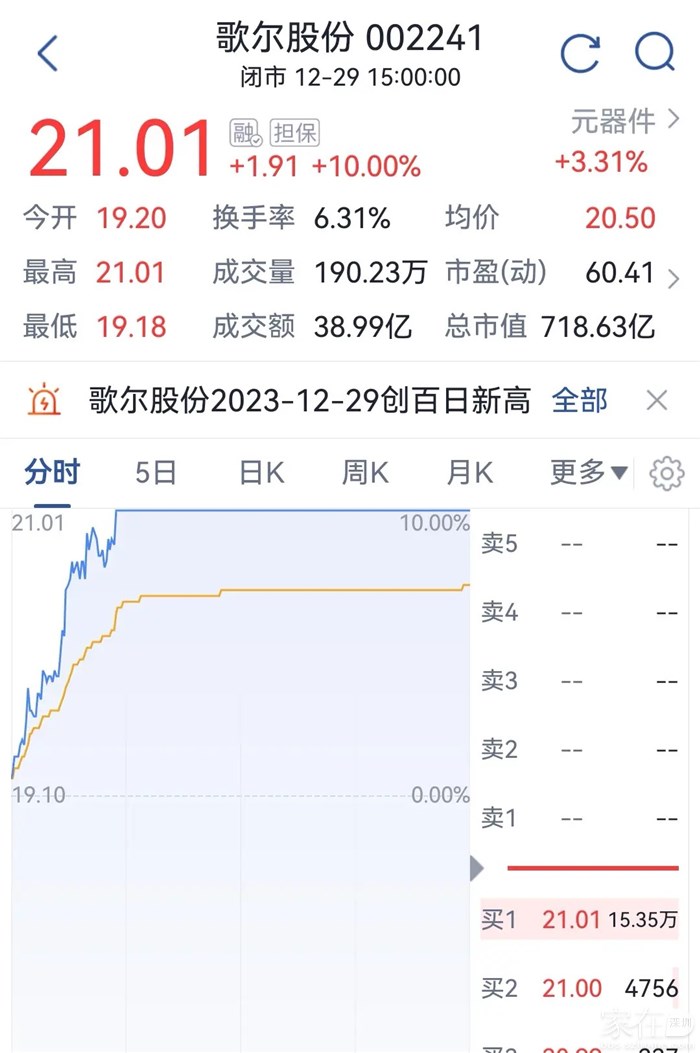The width and height of the screenshot is (700, 1053).
Task: Tap the 融 margin trading tag
Action: tap(245, 132)
